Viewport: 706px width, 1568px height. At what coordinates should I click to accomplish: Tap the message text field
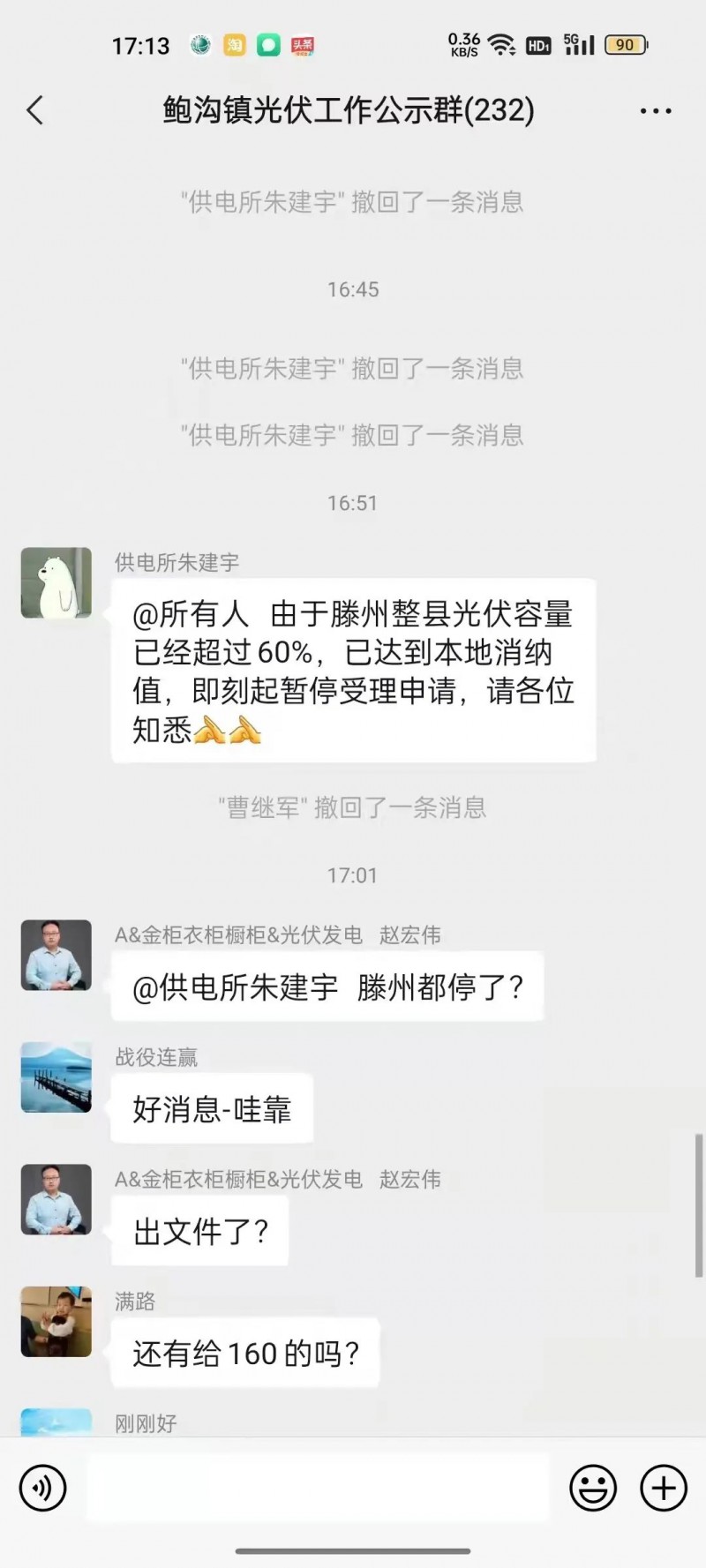[x=318, y=1488]
